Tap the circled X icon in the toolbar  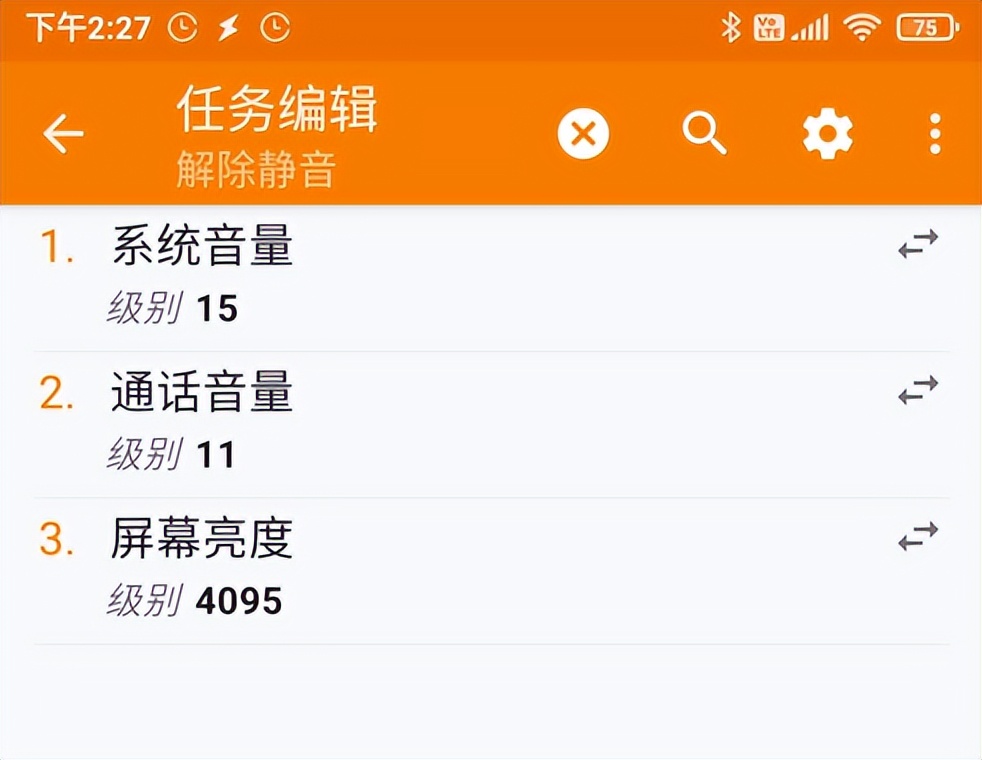[583, 134]
